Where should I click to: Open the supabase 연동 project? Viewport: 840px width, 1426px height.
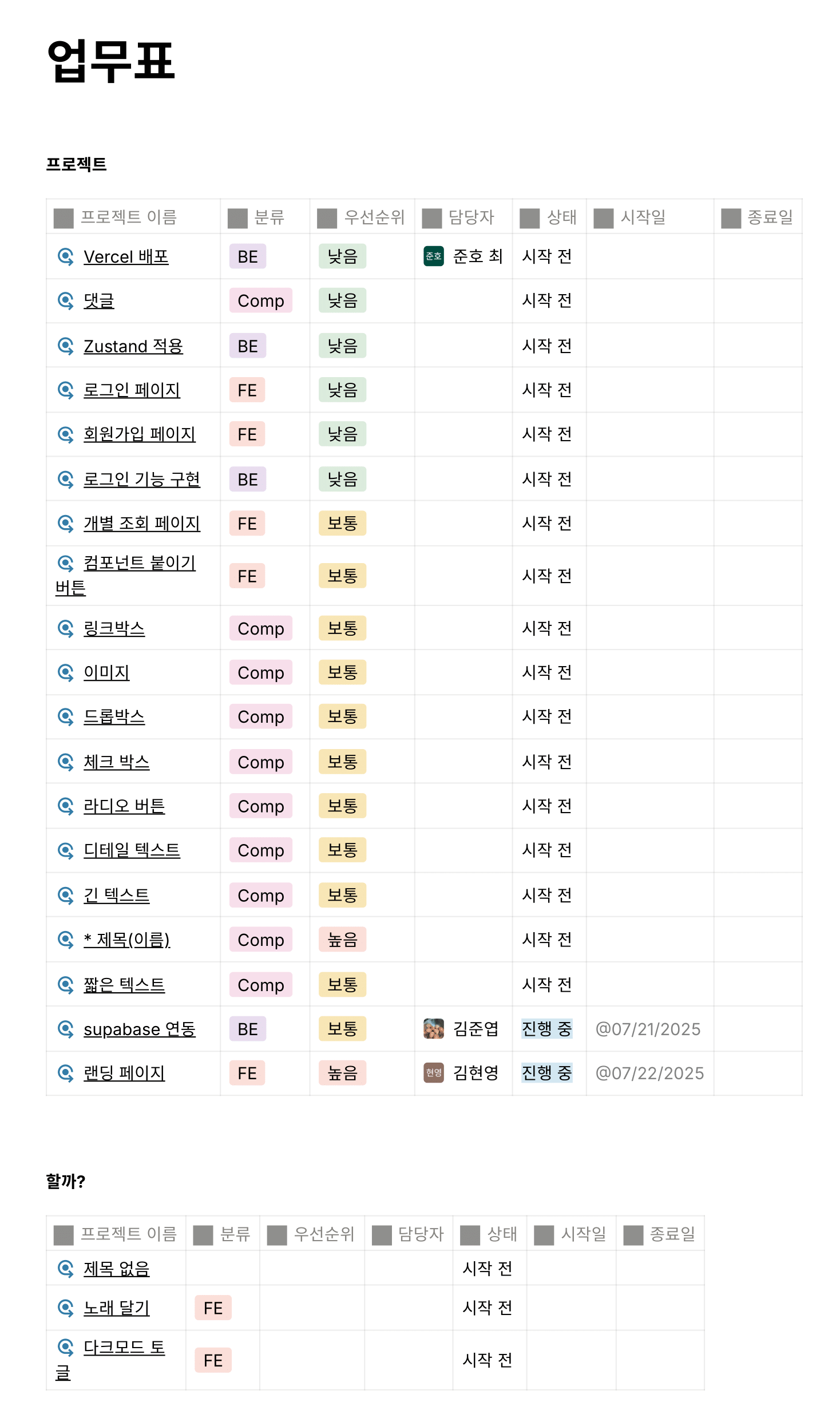click(x=140, y=1029)
